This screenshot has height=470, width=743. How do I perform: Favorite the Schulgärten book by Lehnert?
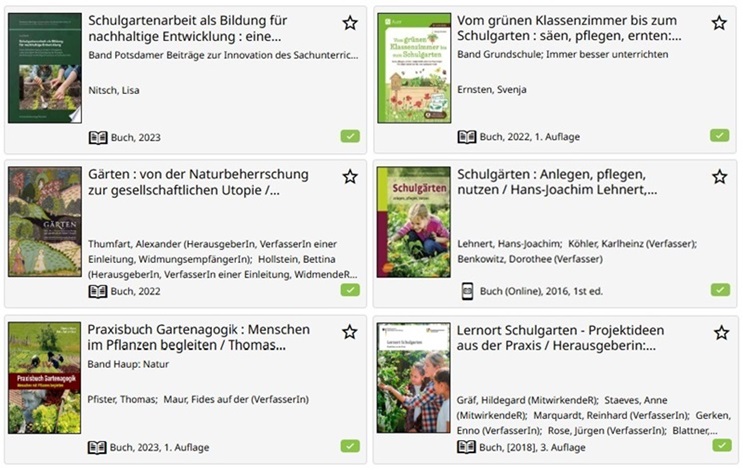719,177
